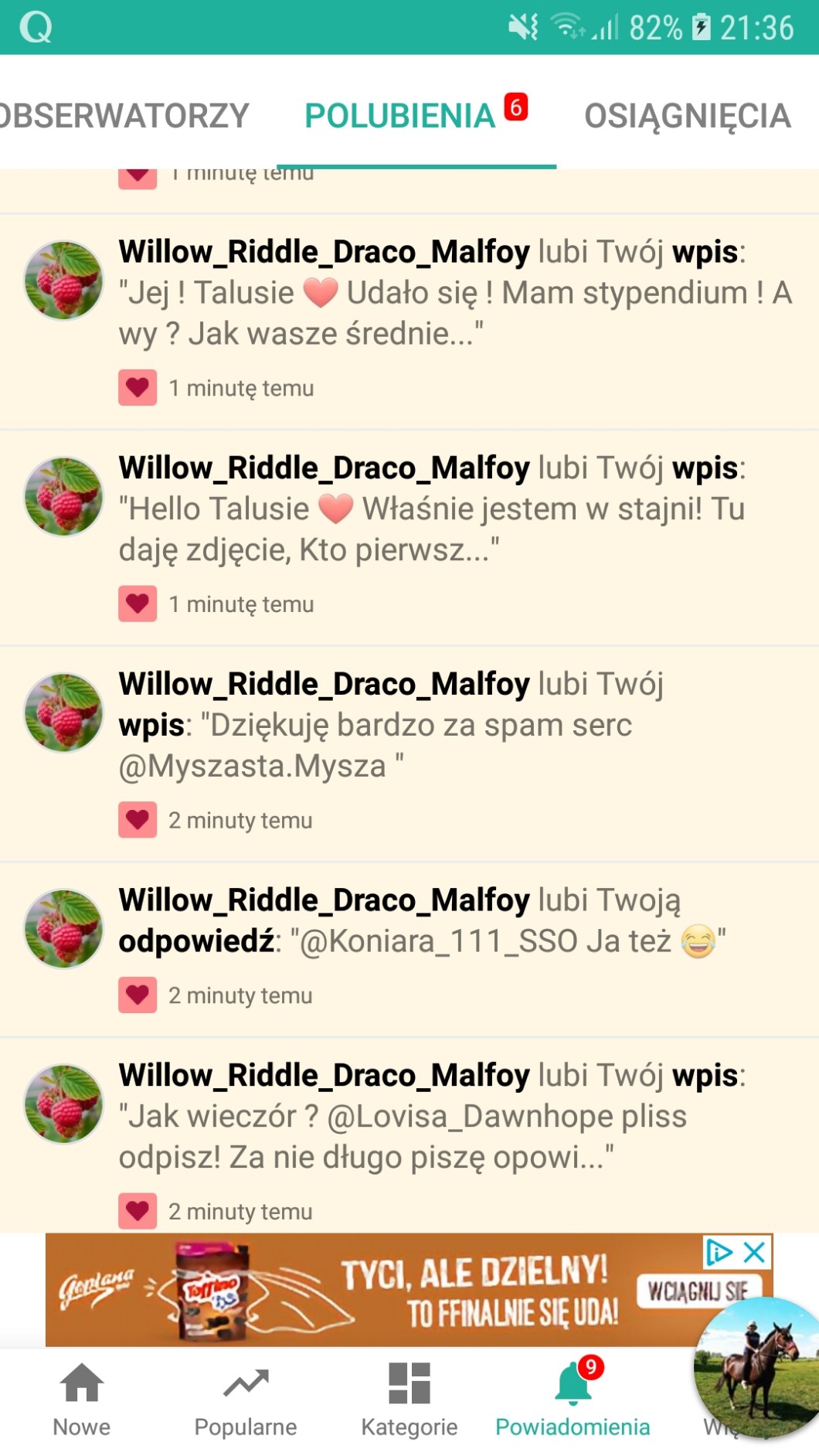This screenshot has width=819, height=1456.
Task: Go to the Nowe section
Action: (x=82, y=1400)
